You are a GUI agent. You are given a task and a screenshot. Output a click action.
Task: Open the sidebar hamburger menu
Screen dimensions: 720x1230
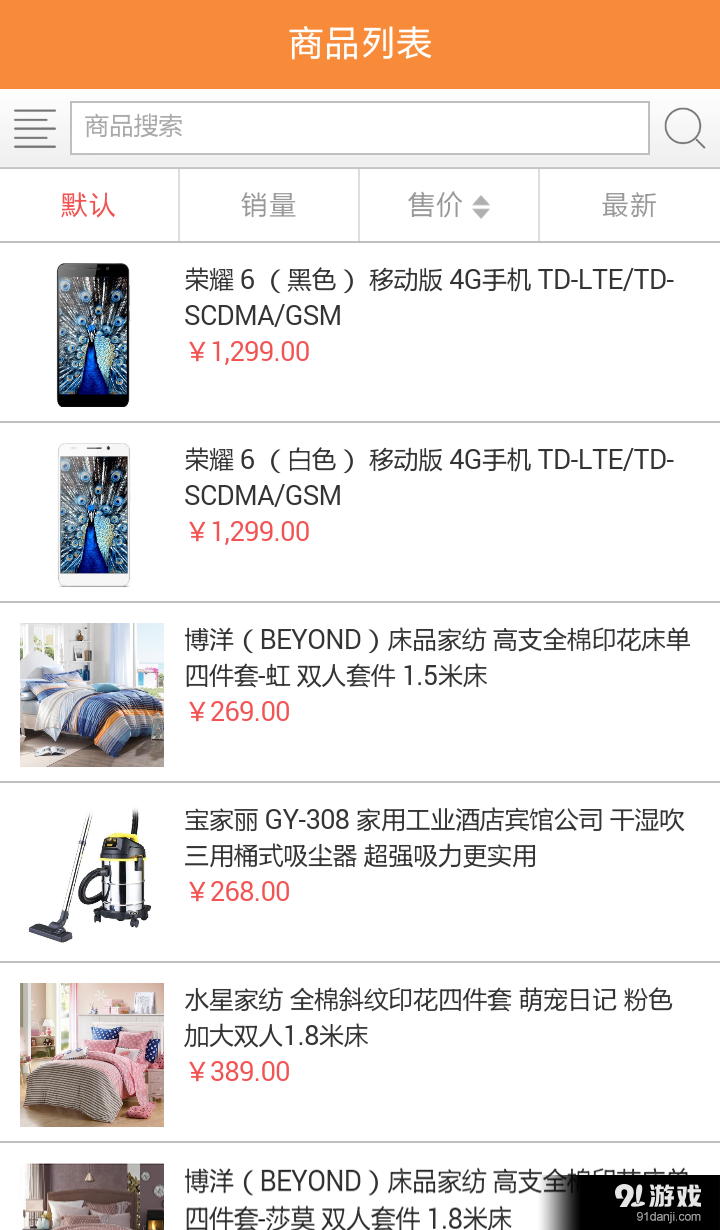[34, 128]
